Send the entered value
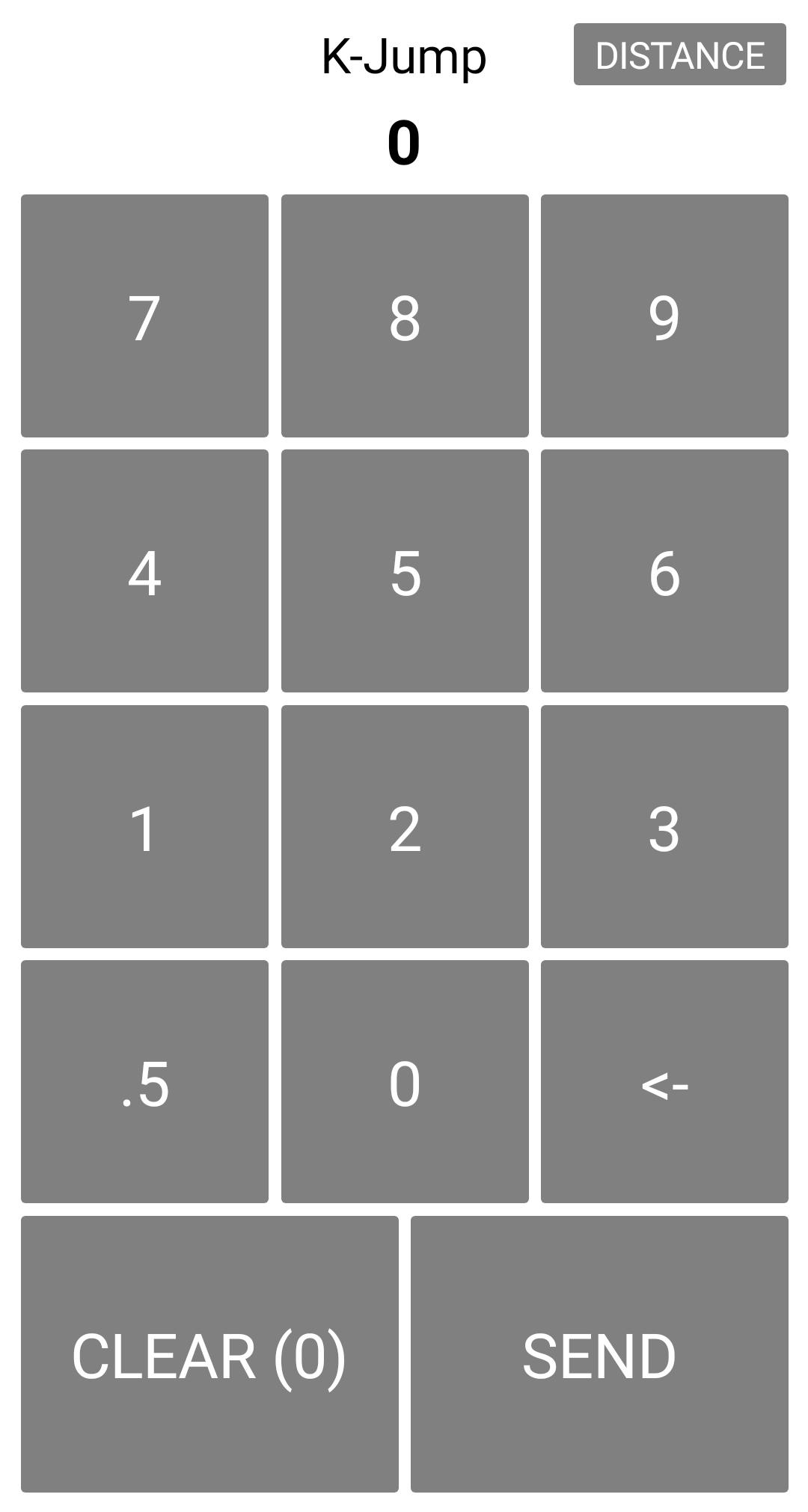This screenshot has height=1512, width=808. click(599, 1354)
